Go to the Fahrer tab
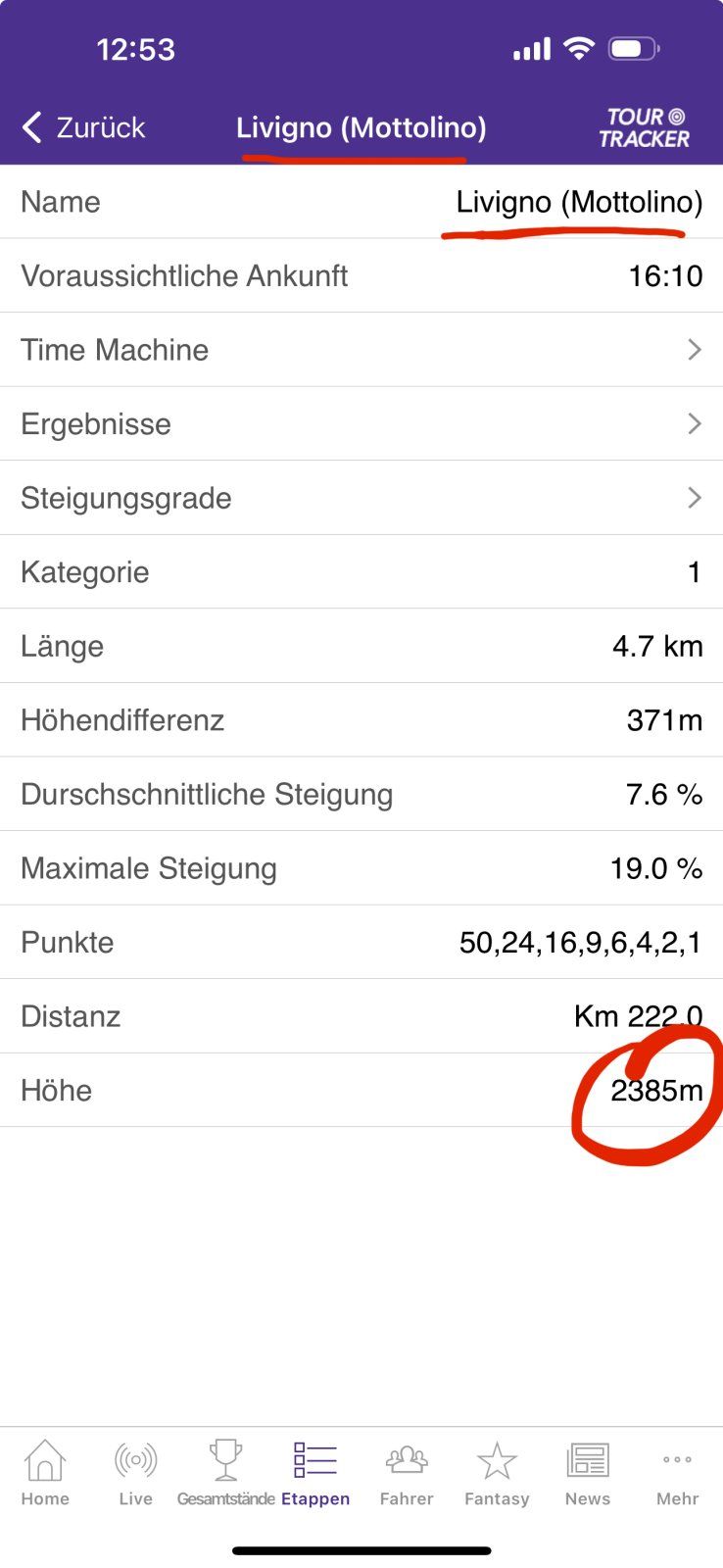The width and height of the screenshot is (723, 1568). pos(407,1473)
